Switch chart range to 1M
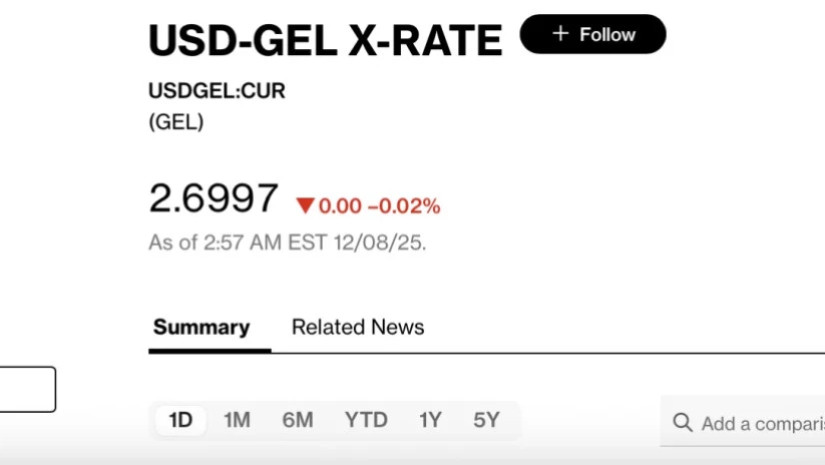The height and width of the screenshot is (465, 825). (237, 420)
